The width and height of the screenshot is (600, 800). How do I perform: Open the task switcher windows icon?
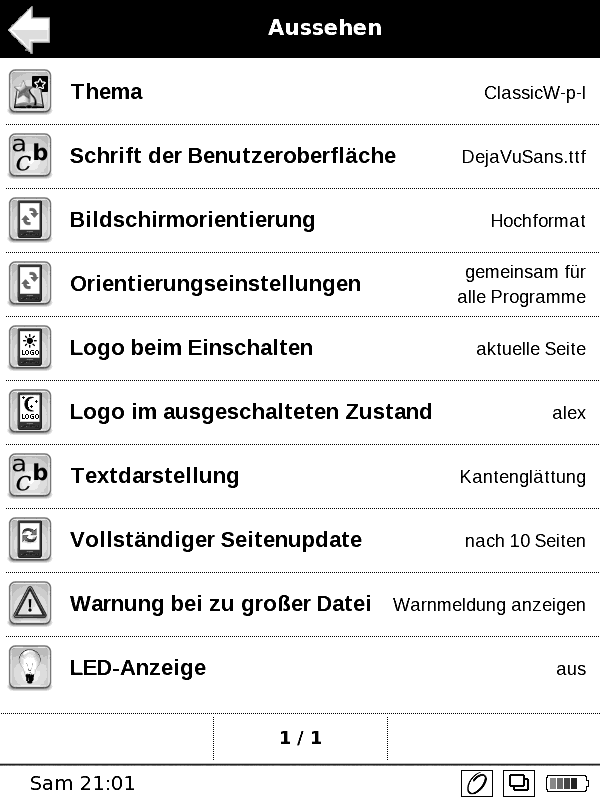tap(520, 783)
